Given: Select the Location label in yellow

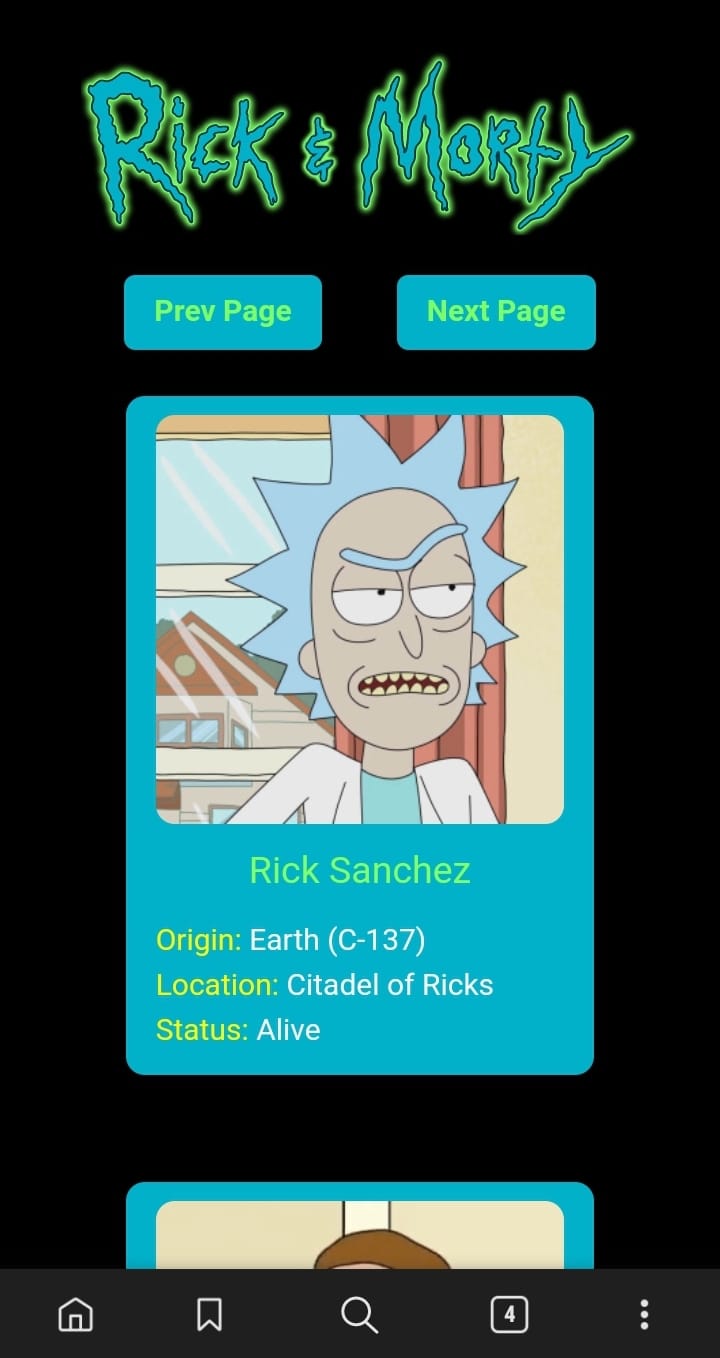Looking at the screenshot, I should [x=216, y=985].
